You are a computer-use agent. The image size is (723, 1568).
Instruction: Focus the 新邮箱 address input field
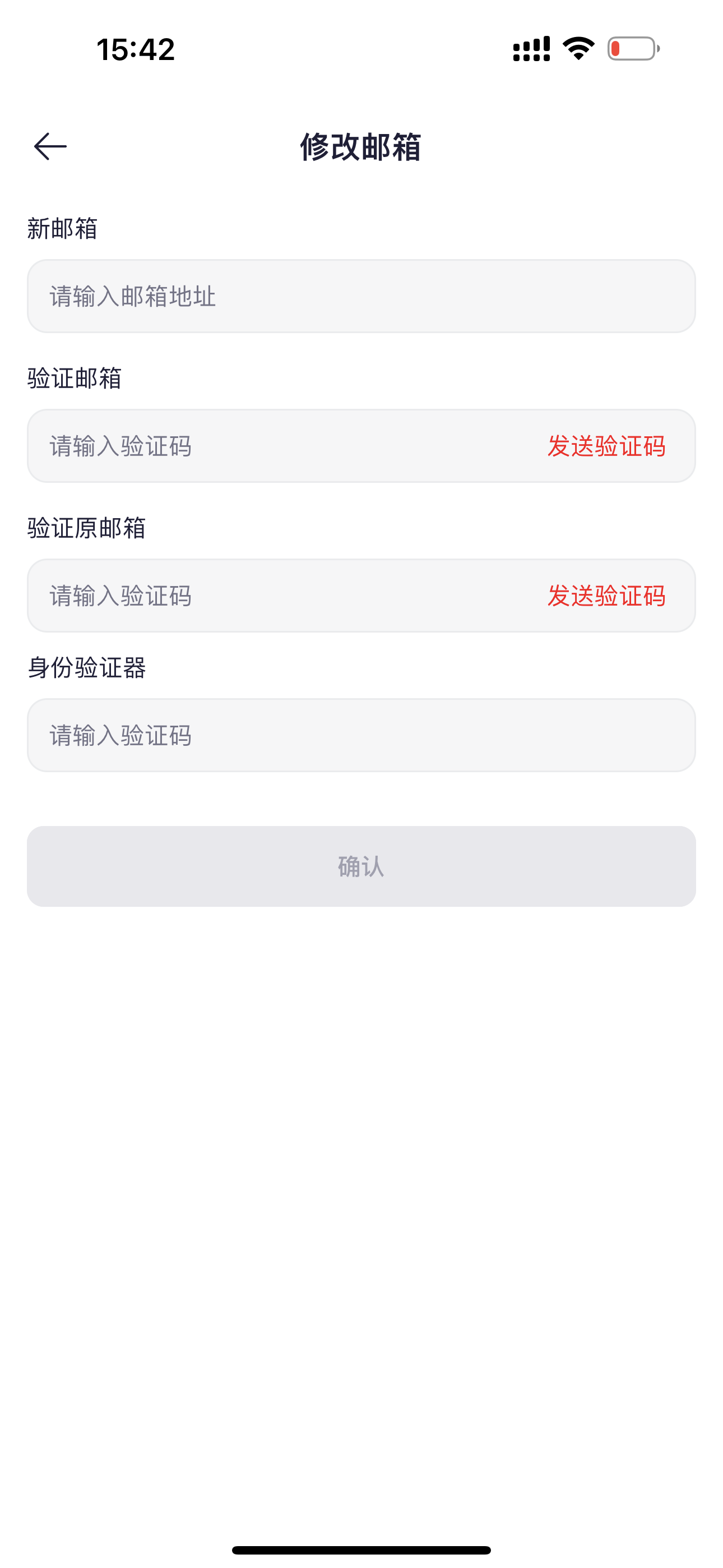point(360,297)
